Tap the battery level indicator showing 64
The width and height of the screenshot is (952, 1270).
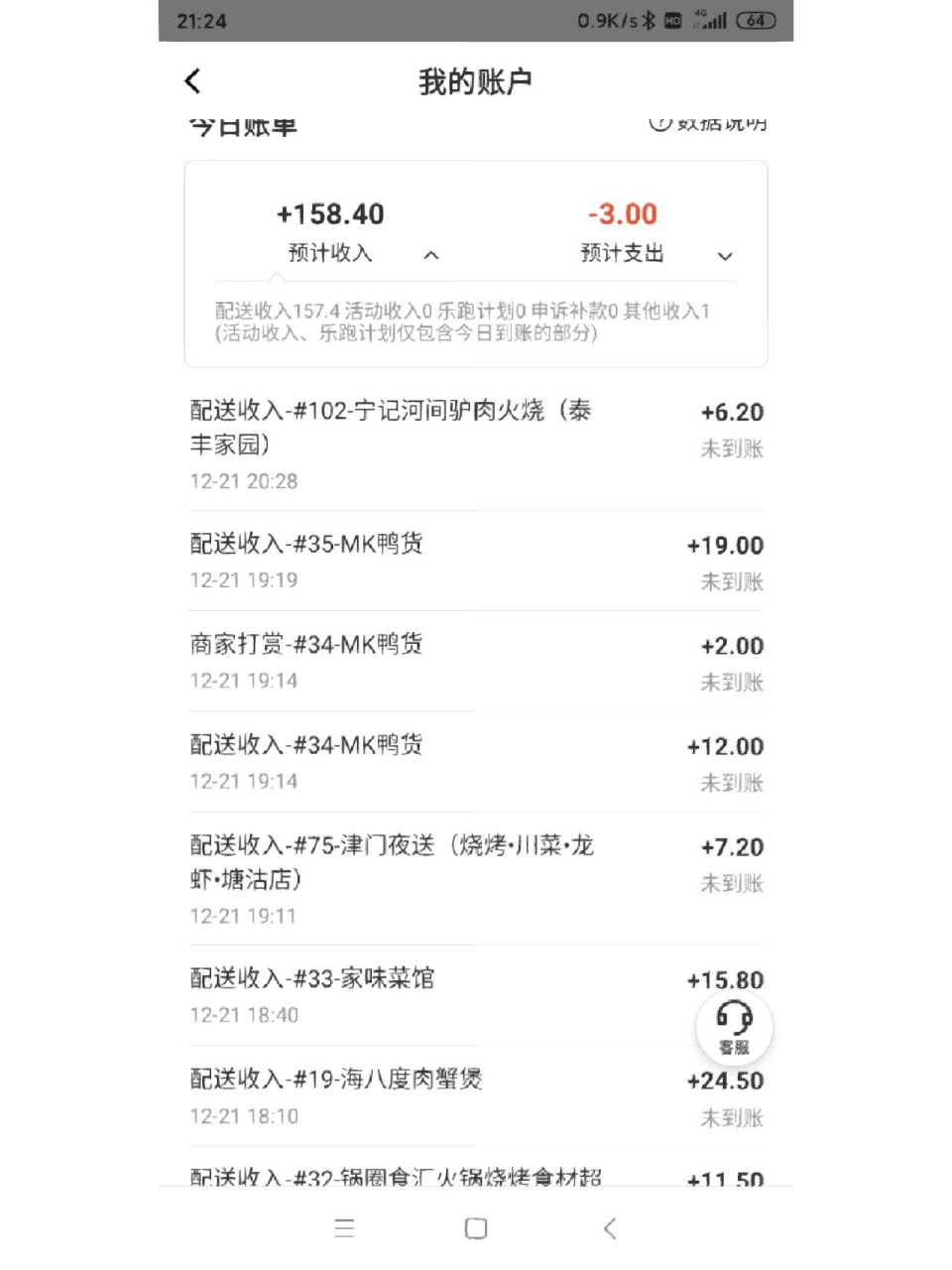point(757,20)
